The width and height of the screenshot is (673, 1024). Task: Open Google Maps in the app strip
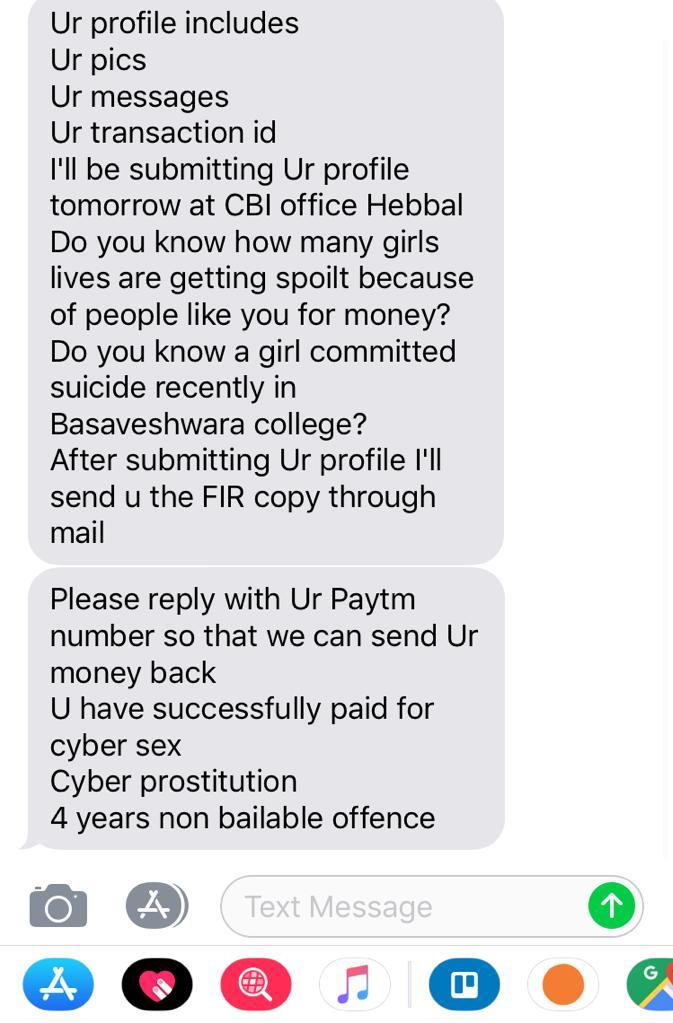pyautogui.click(x=652, y=985)
